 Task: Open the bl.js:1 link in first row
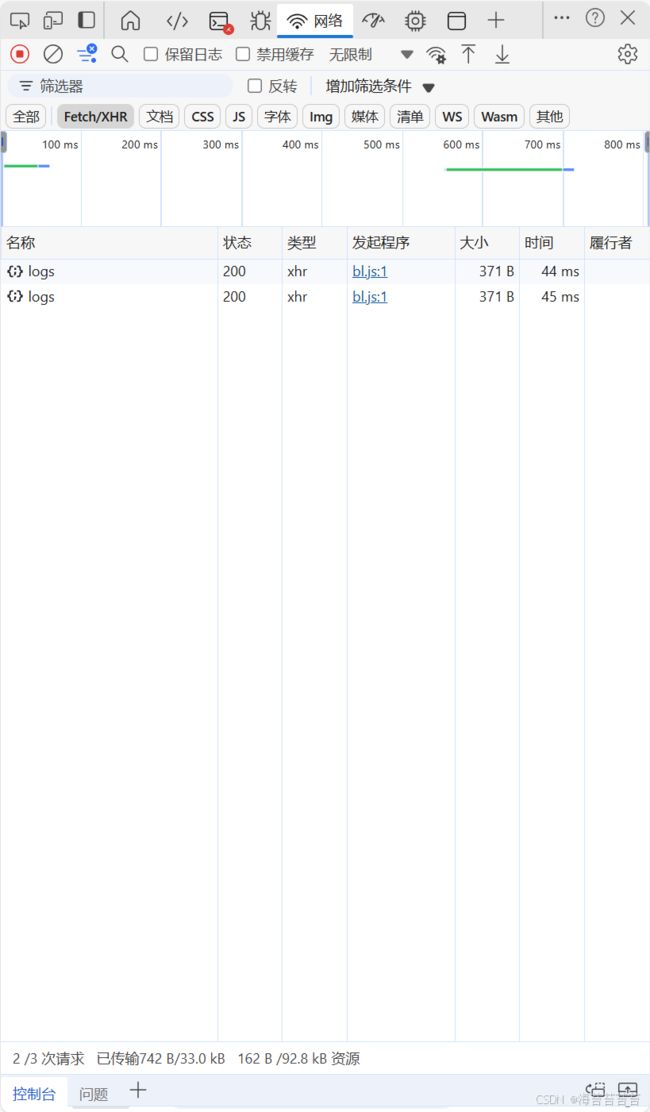coord(370,272)
